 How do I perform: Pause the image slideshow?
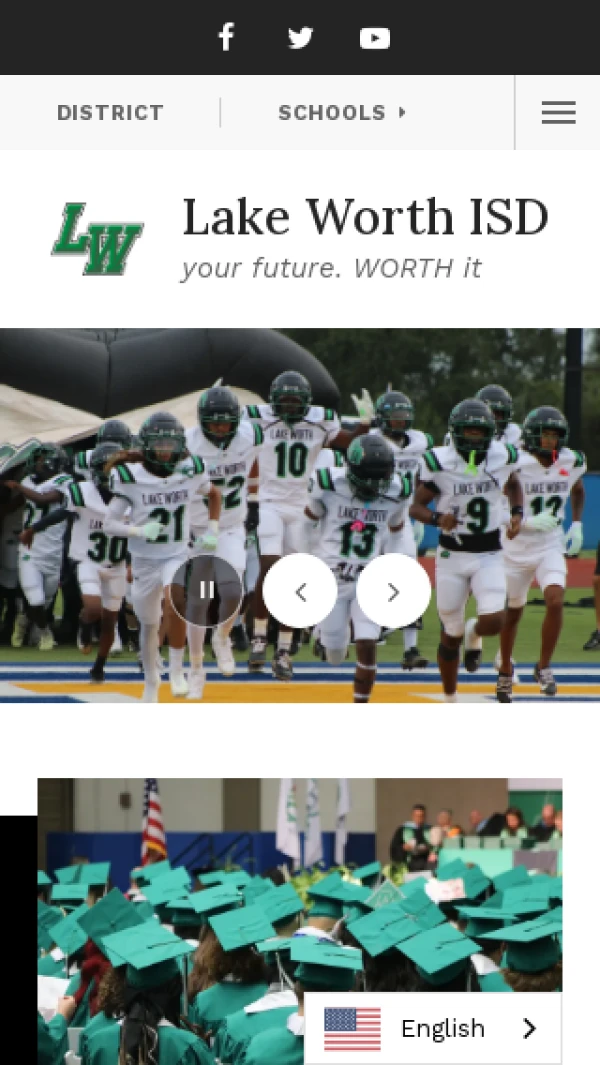click(206, 591)
